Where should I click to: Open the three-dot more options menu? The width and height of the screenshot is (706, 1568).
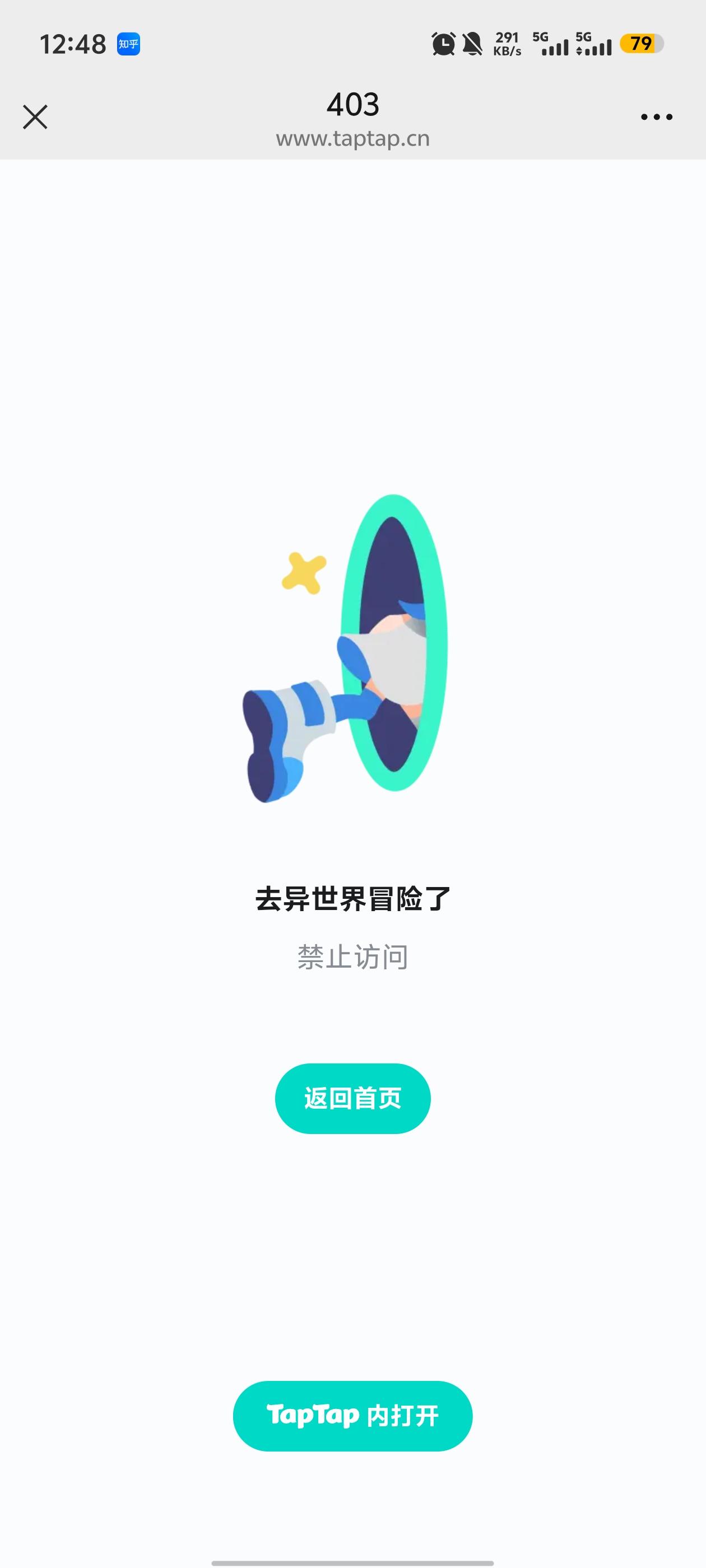coord(657,117)
